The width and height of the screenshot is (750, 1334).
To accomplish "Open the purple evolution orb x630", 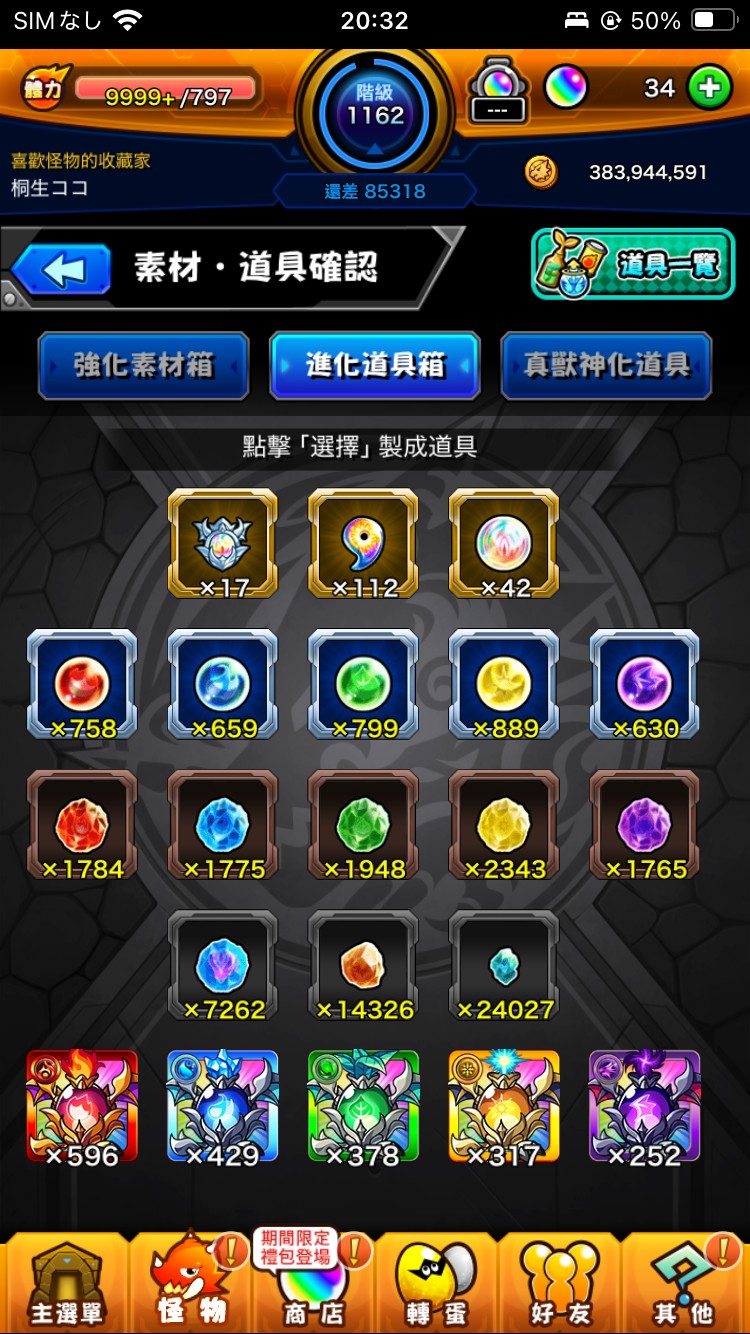I will [x=644, y=685].
